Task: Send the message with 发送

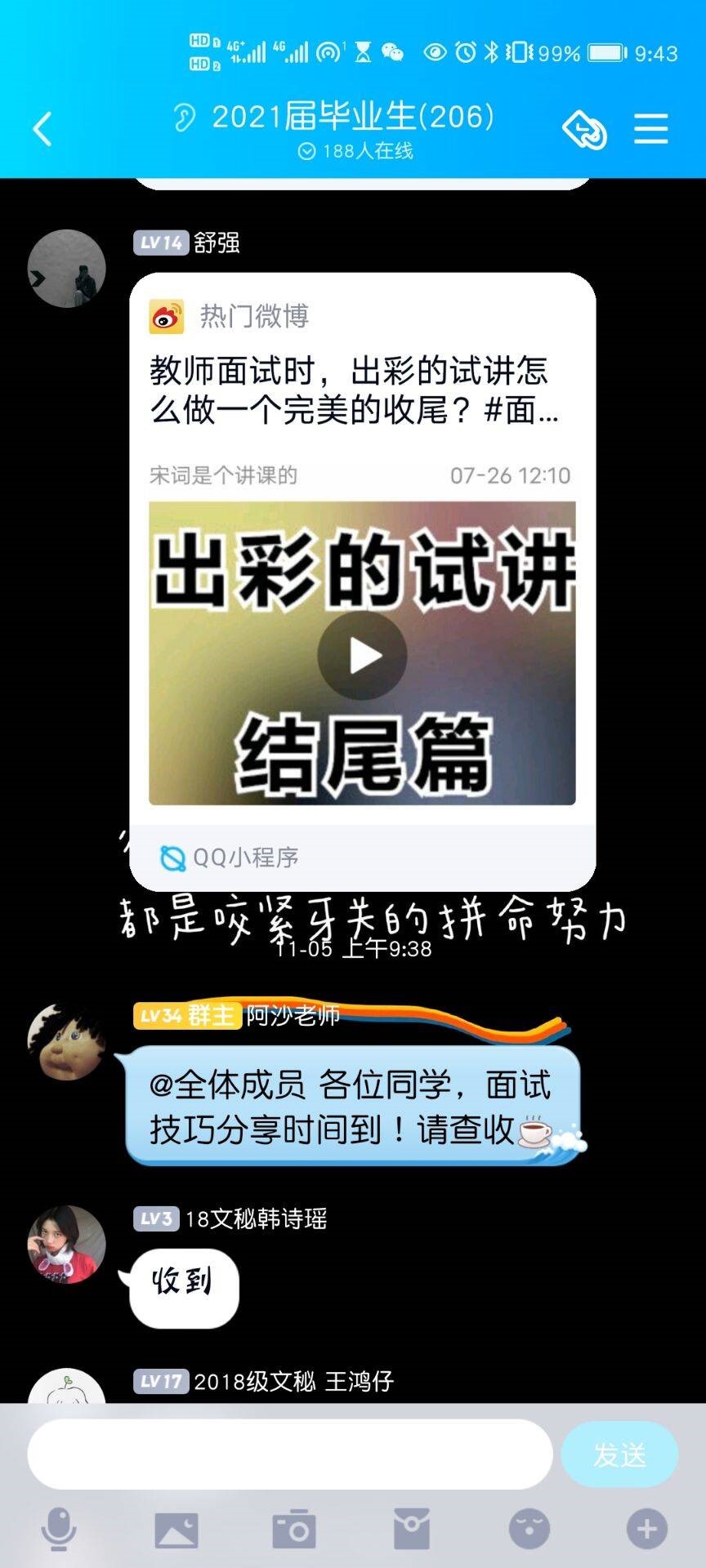Action: tap(619, 1454)
